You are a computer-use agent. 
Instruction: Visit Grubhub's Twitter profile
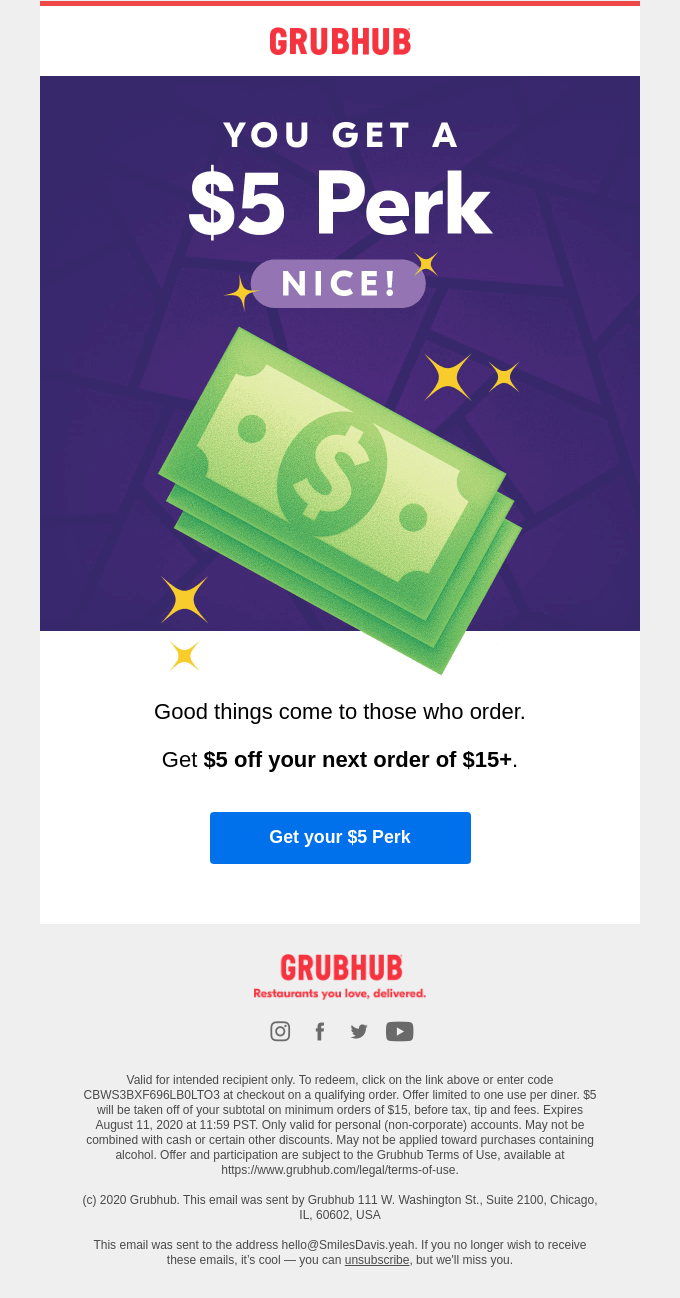pyautogui.click(x=359, y=1031)
